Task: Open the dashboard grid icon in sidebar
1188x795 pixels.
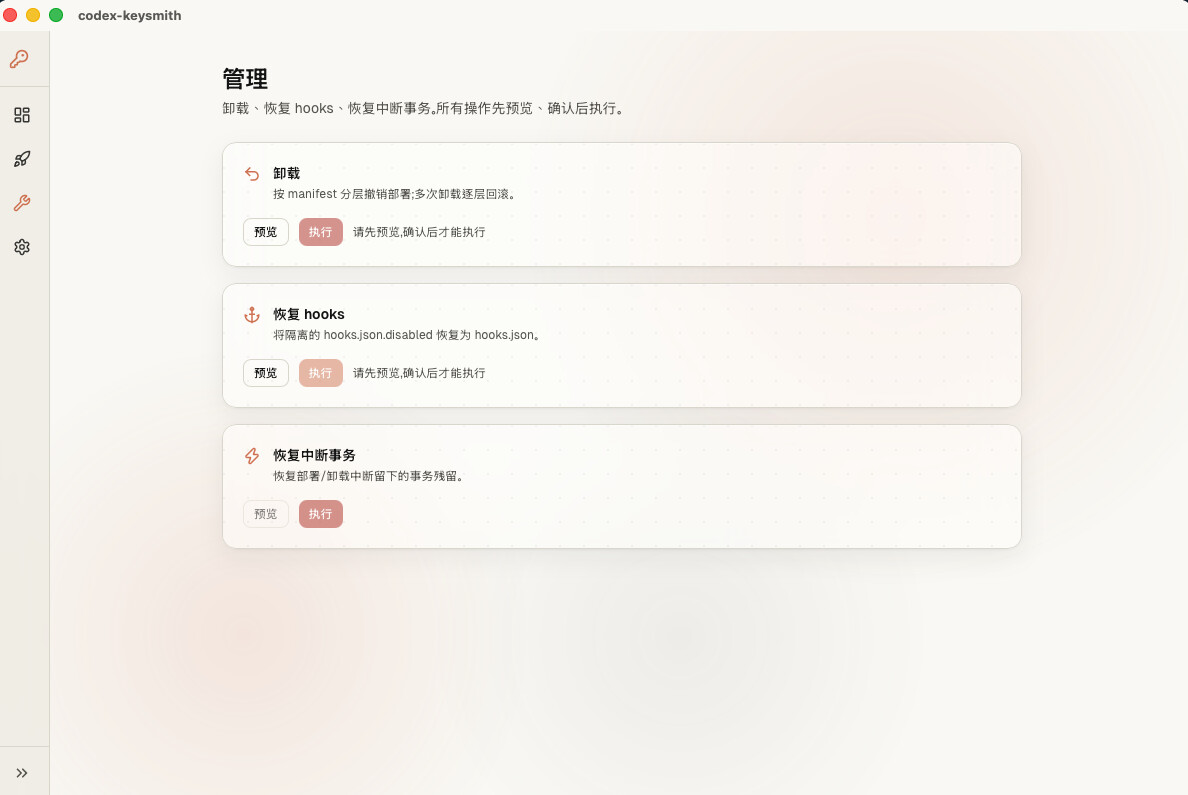Action: point(22,115)
